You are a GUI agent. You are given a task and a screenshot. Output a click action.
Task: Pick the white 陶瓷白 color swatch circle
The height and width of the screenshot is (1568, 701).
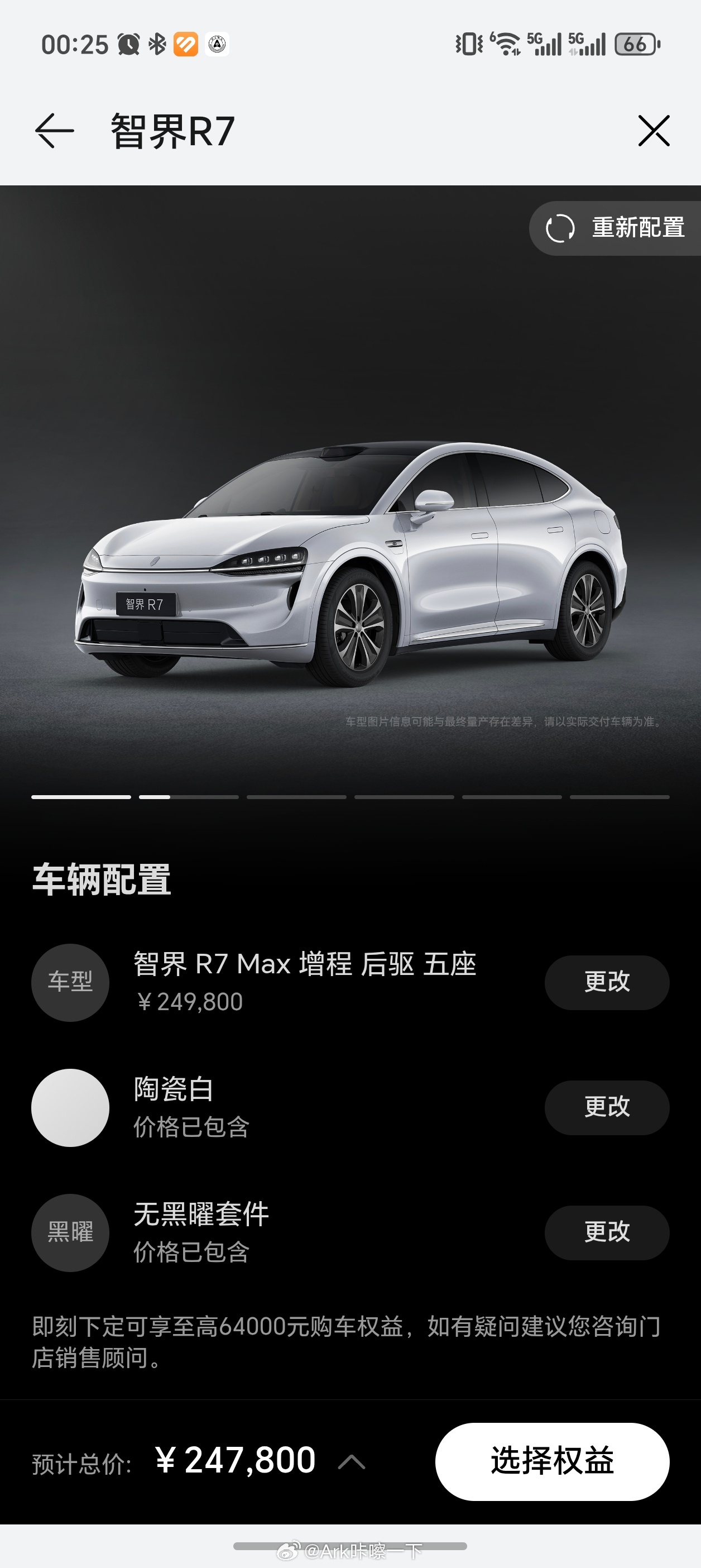[x=70, y=1107]
